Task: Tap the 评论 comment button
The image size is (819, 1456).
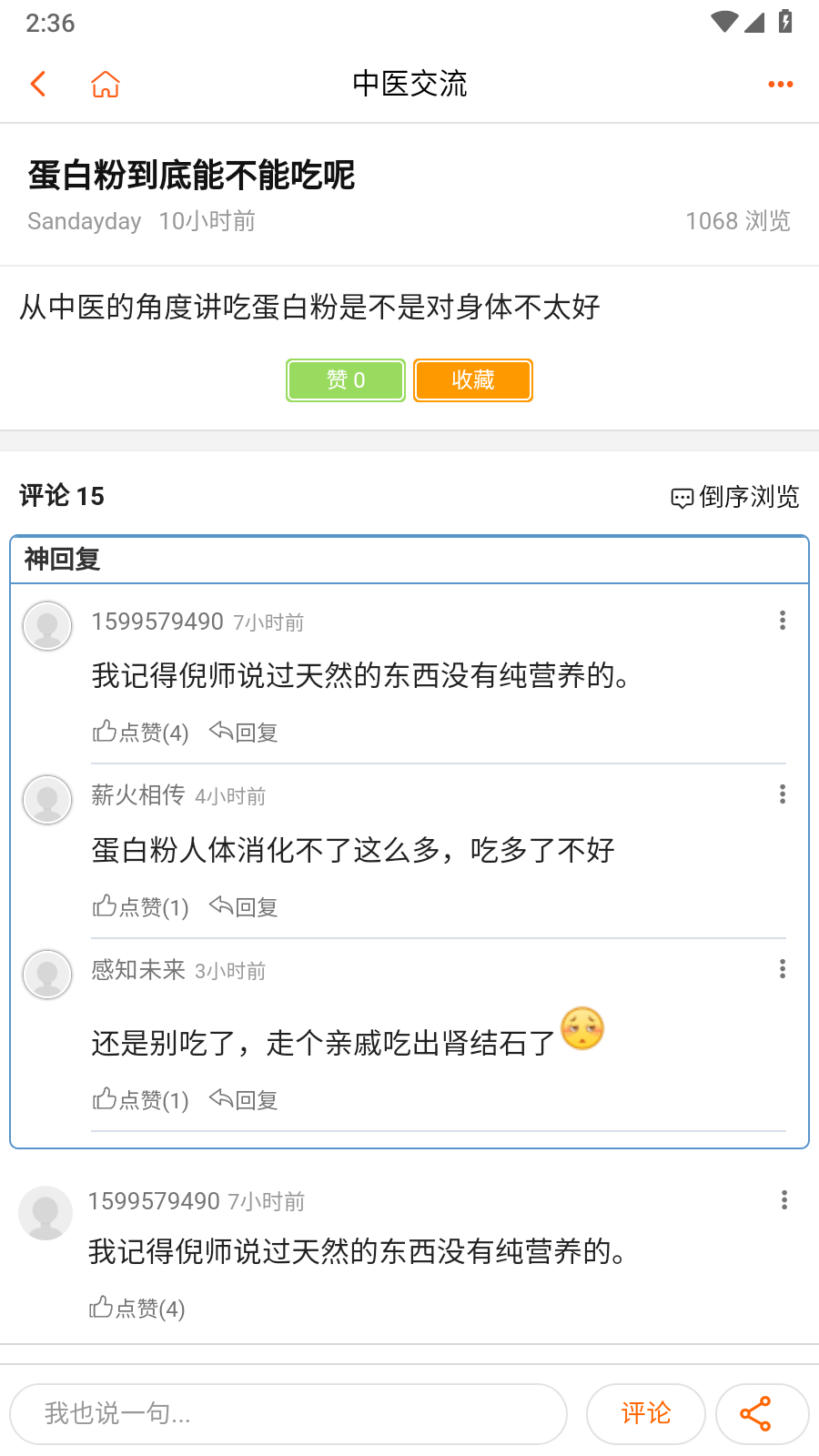Action: pos(645,1413)
